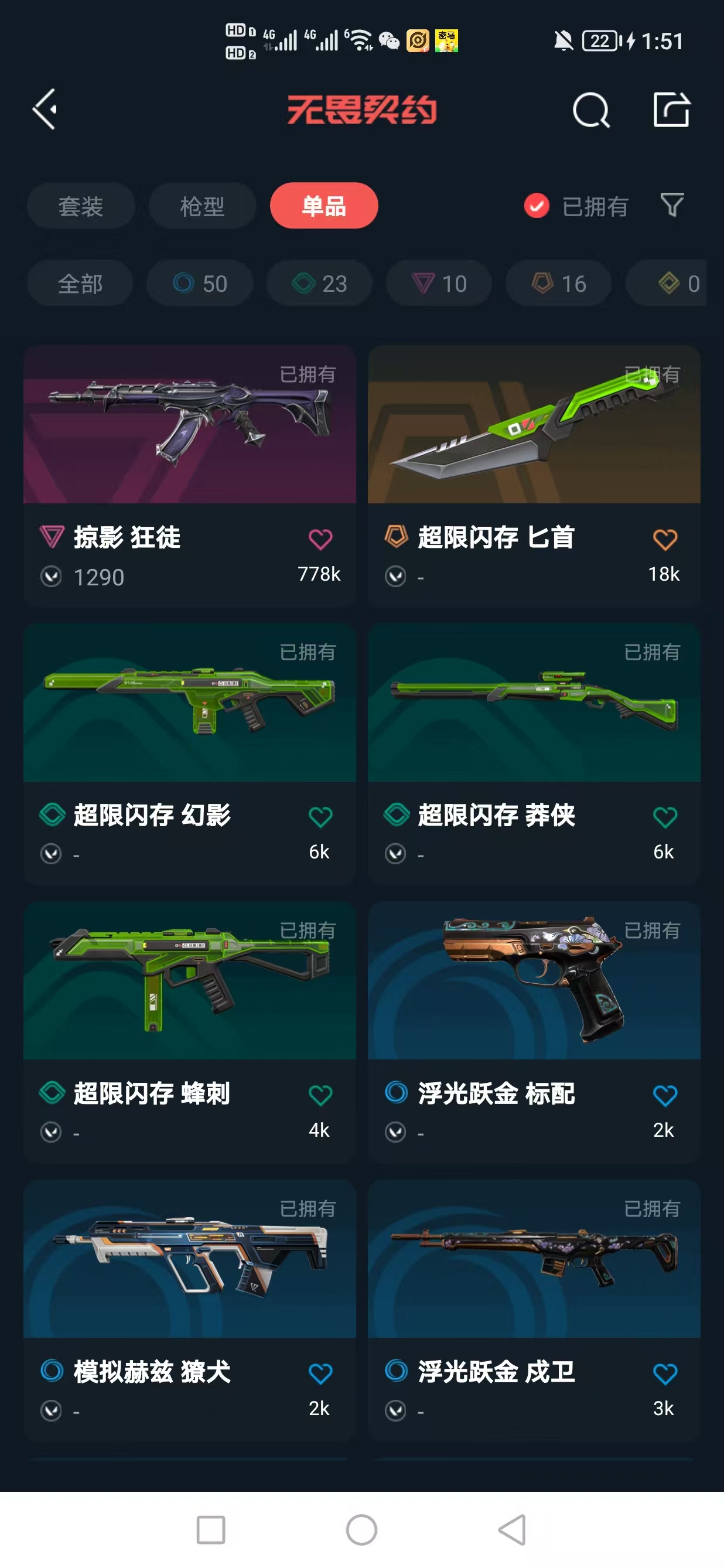
Task: Filter by the green tier chip 23
Action: click(319, 284)
